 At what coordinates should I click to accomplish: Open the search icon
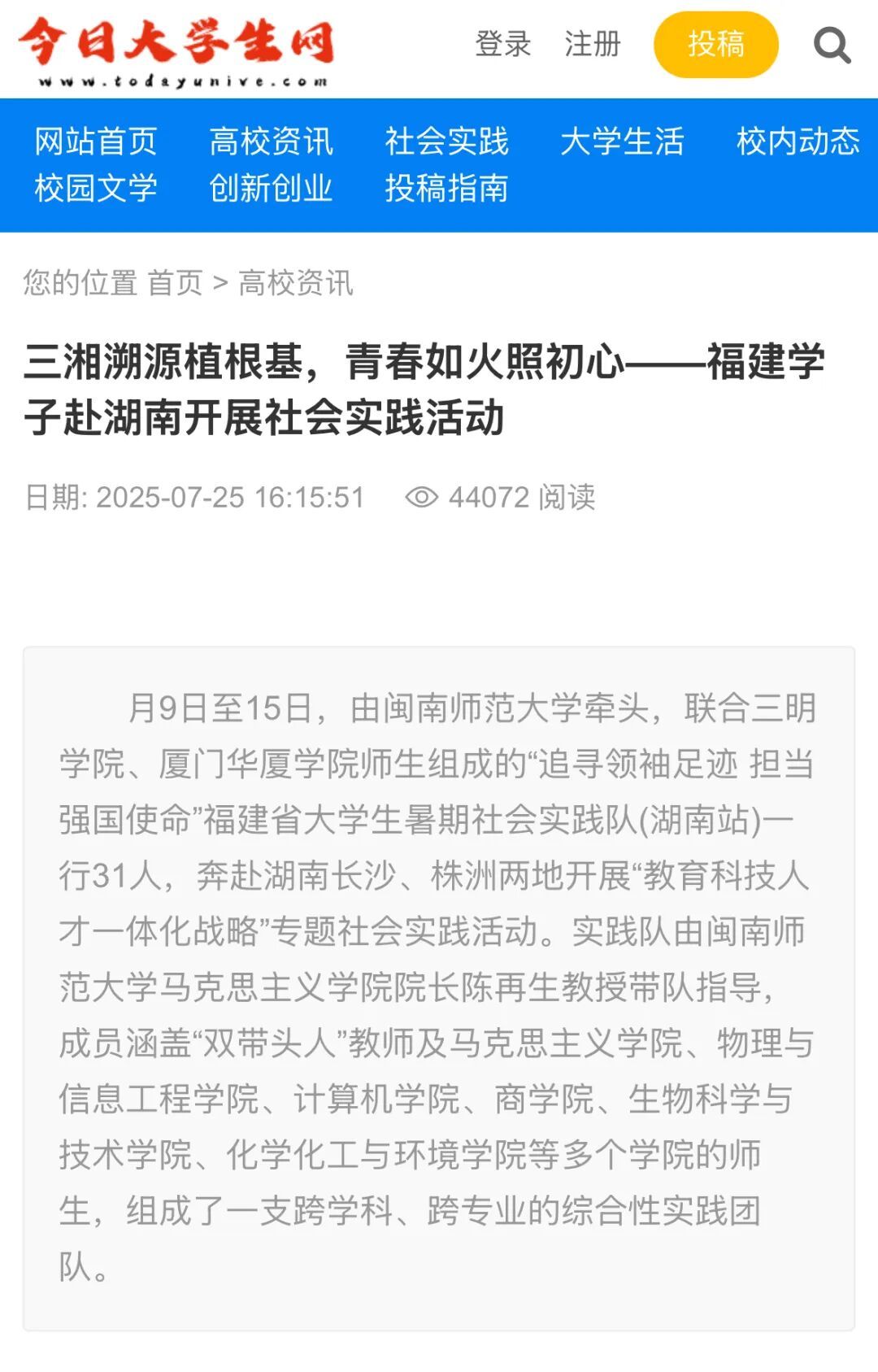tap(832, 45)
